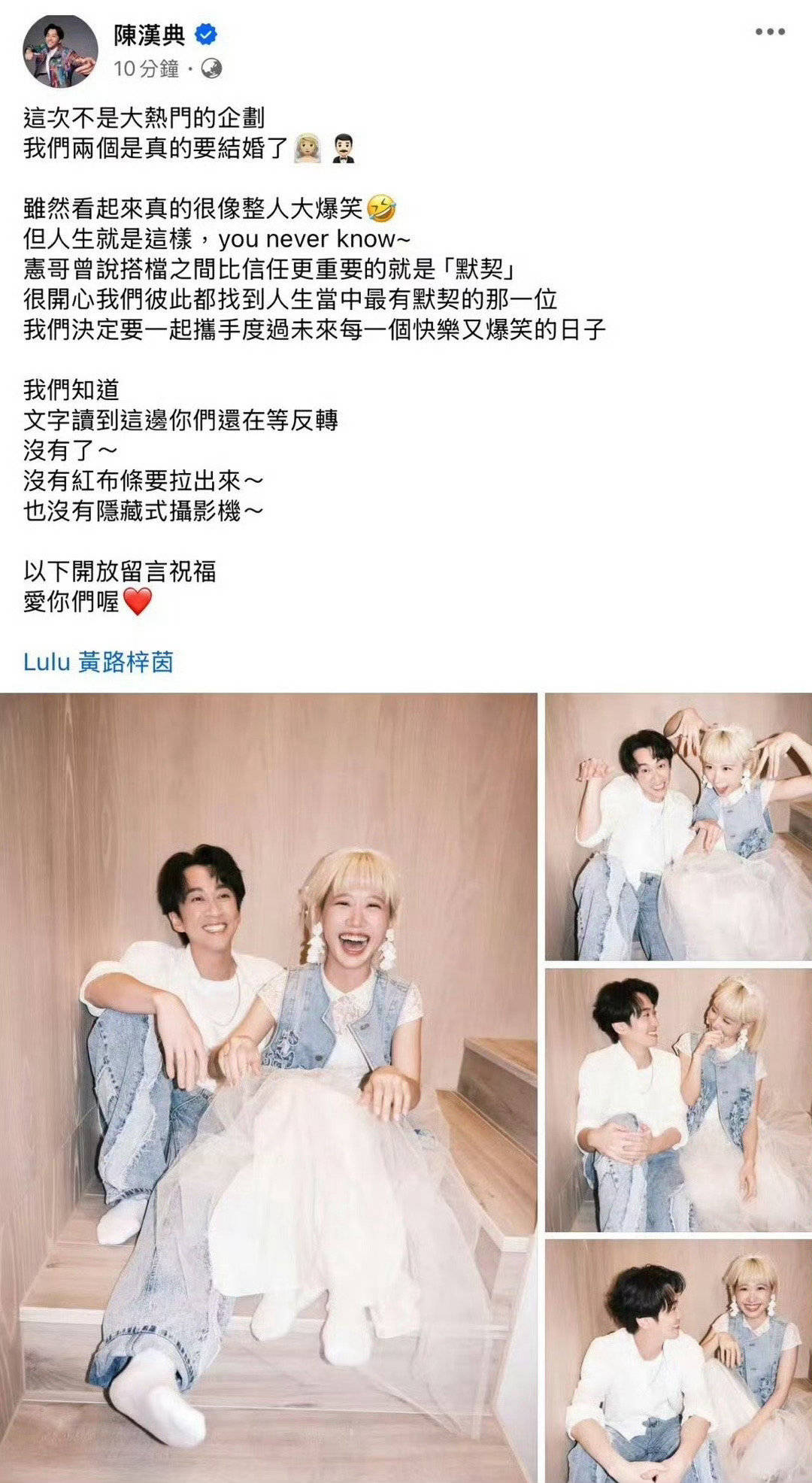The height and width of the screenshot is (1483, 812).
Task: Open the tagged Lulu 黃路梓茵 page
Action: pyautogui.click(x=98, y=662)
